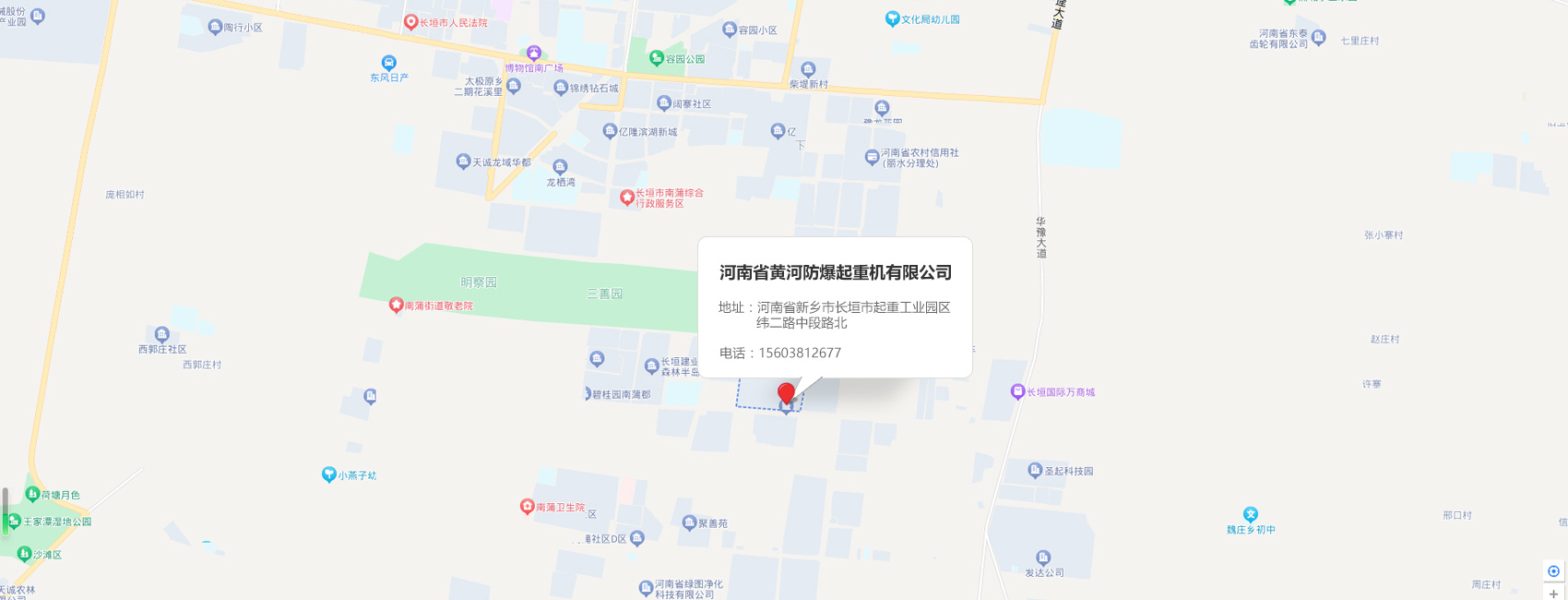This screenshot has height=600, width=1568.
Task: Center the map on my location
Action: point(1553,571)
